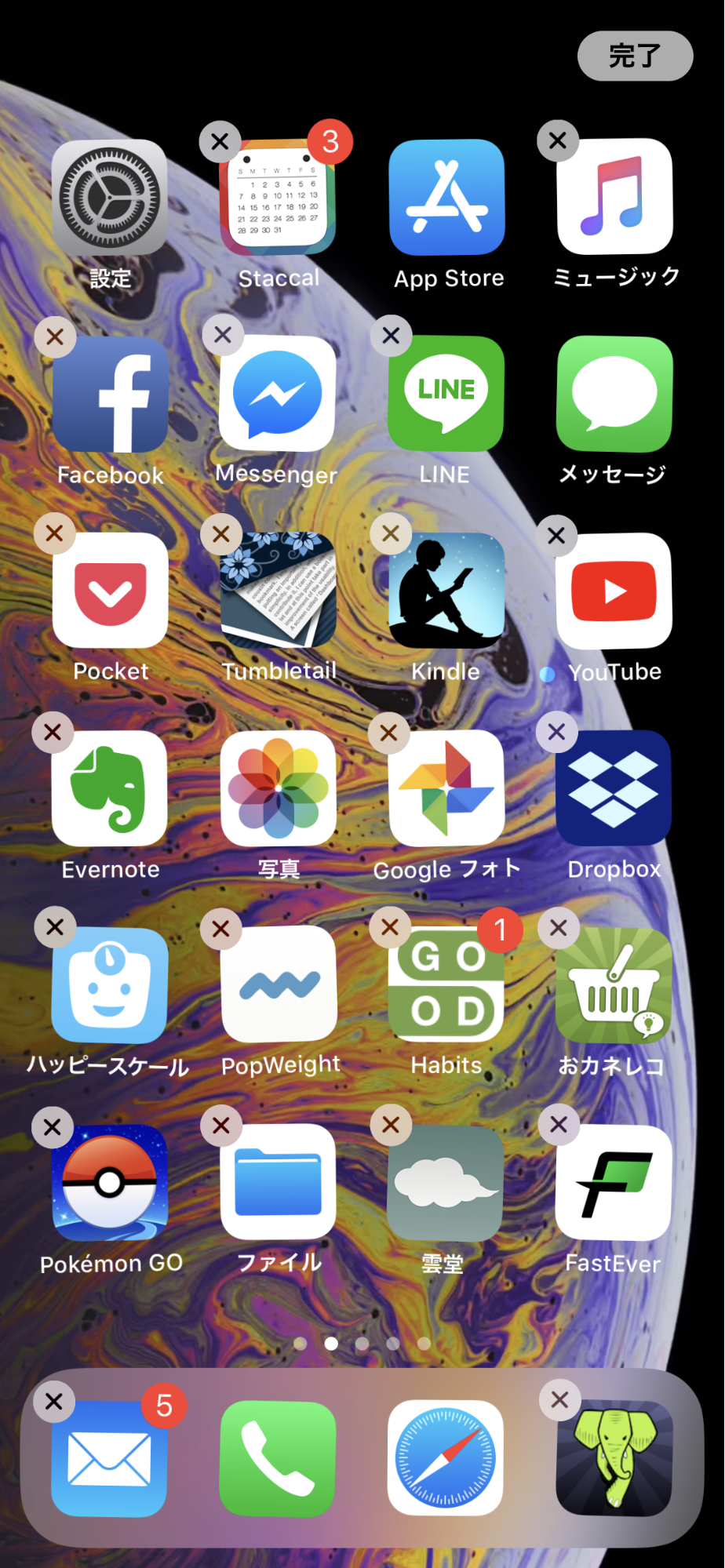
Task: Delete the Tumbletail app
Action: pos(220,534)
